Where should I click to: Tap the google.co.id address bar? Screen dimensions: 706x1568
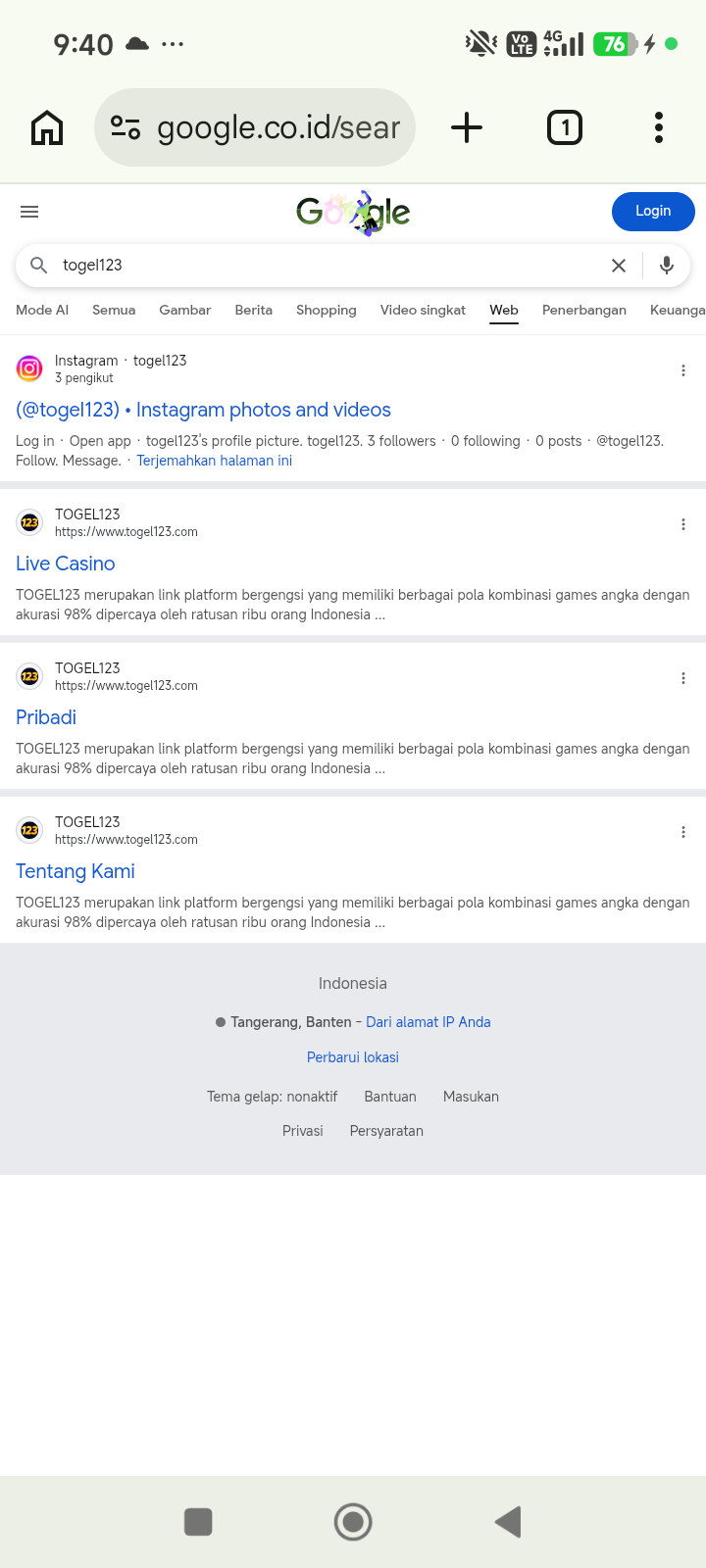tap(255, 127)
